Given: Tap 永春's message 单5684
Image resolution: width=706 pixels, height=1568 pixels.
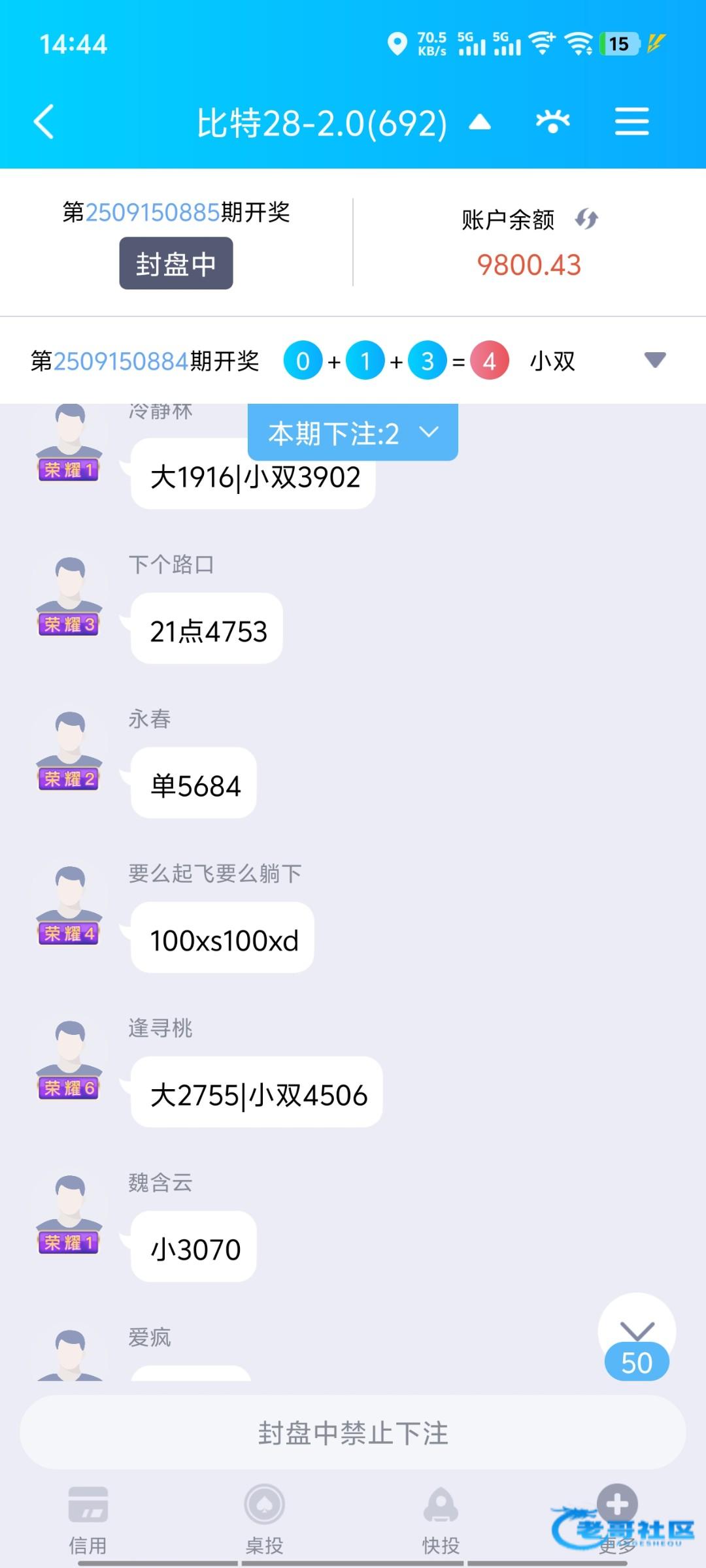Looking at the screenshot, I should tap(194, 783).
